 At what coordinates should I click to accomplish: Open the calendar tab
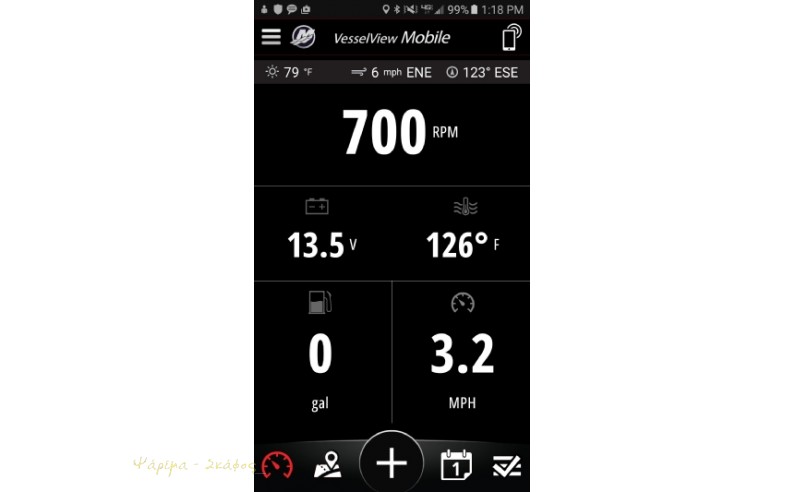point(456,465)
